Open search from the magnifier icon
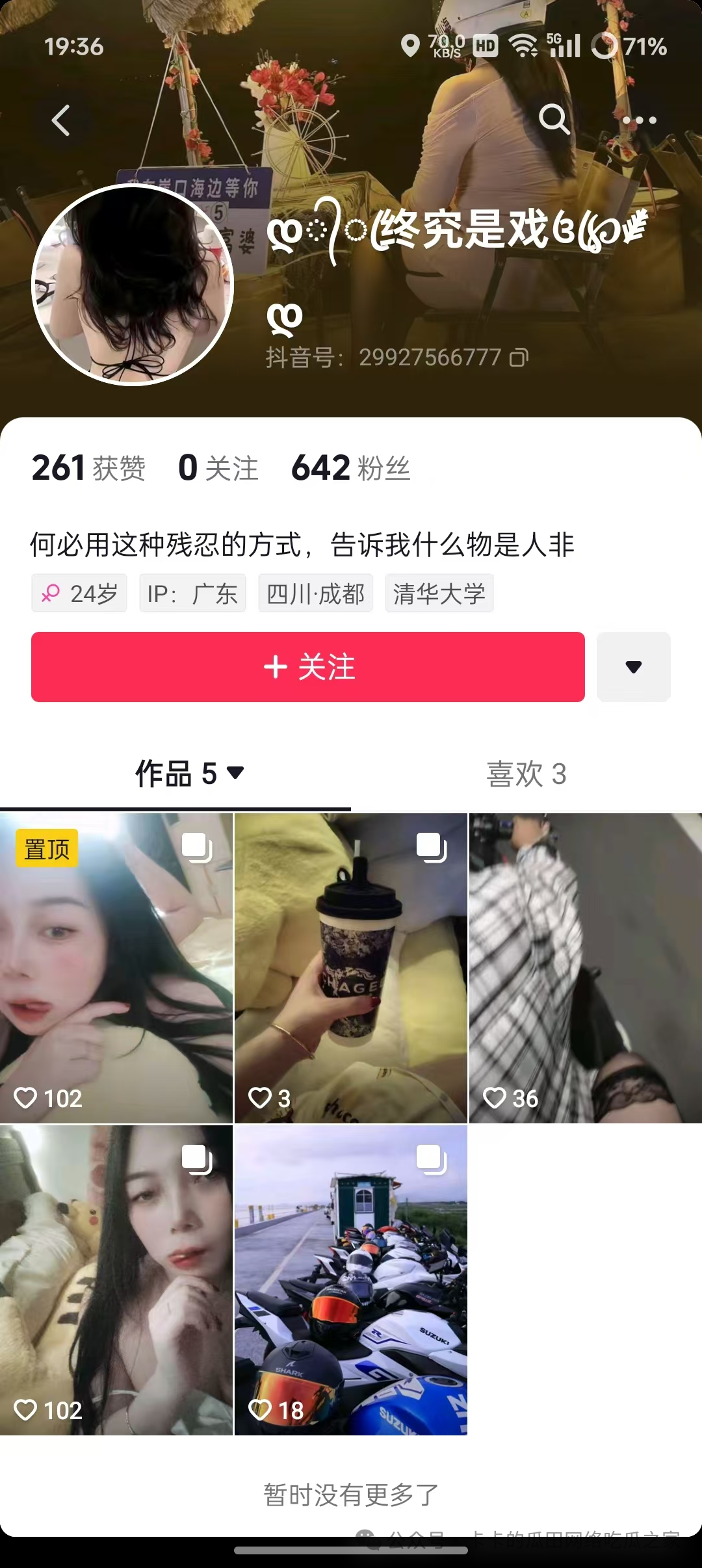 coord(554,119)
